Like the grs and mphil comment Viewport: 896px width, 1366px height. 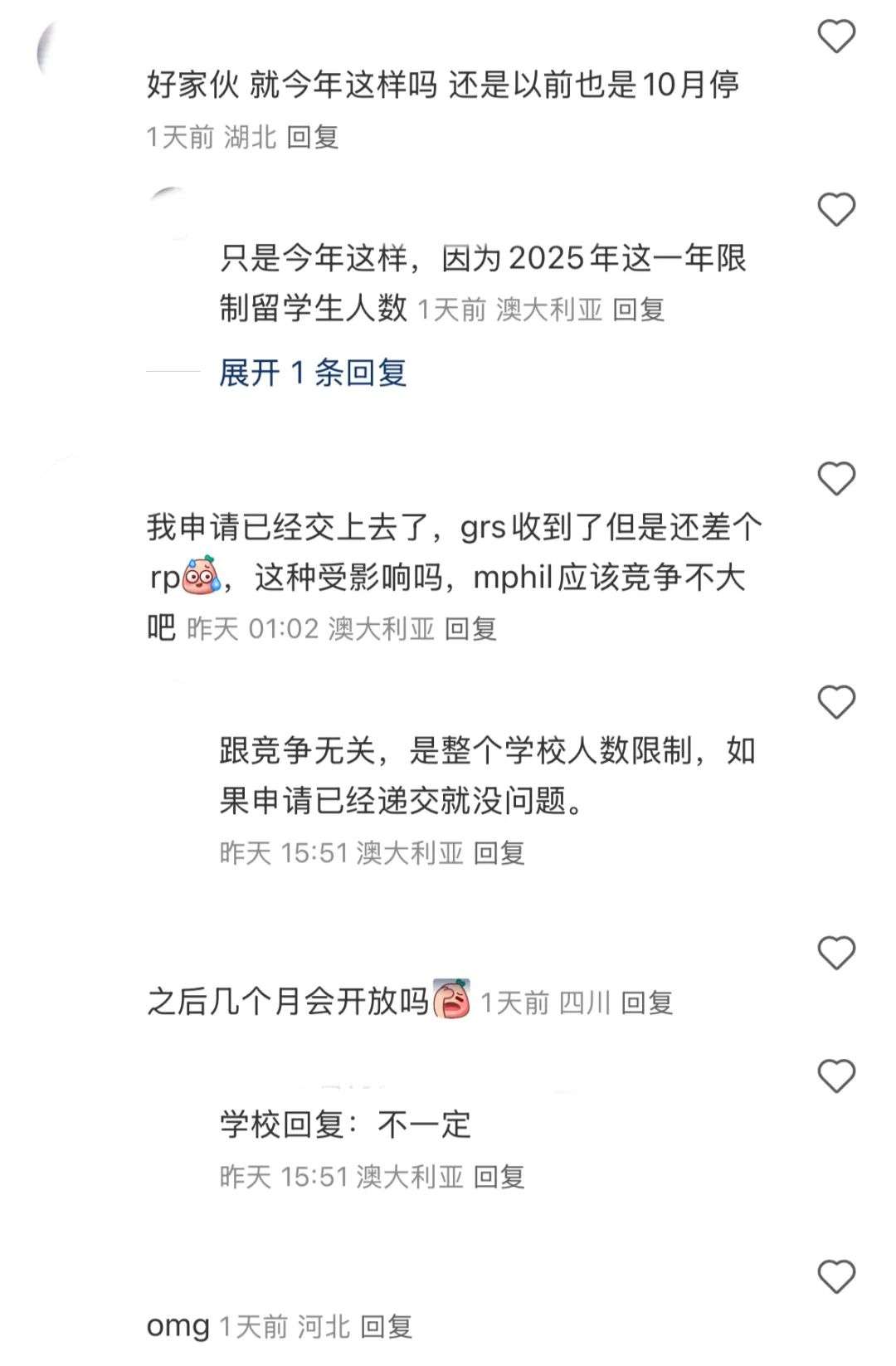point(835,480)
